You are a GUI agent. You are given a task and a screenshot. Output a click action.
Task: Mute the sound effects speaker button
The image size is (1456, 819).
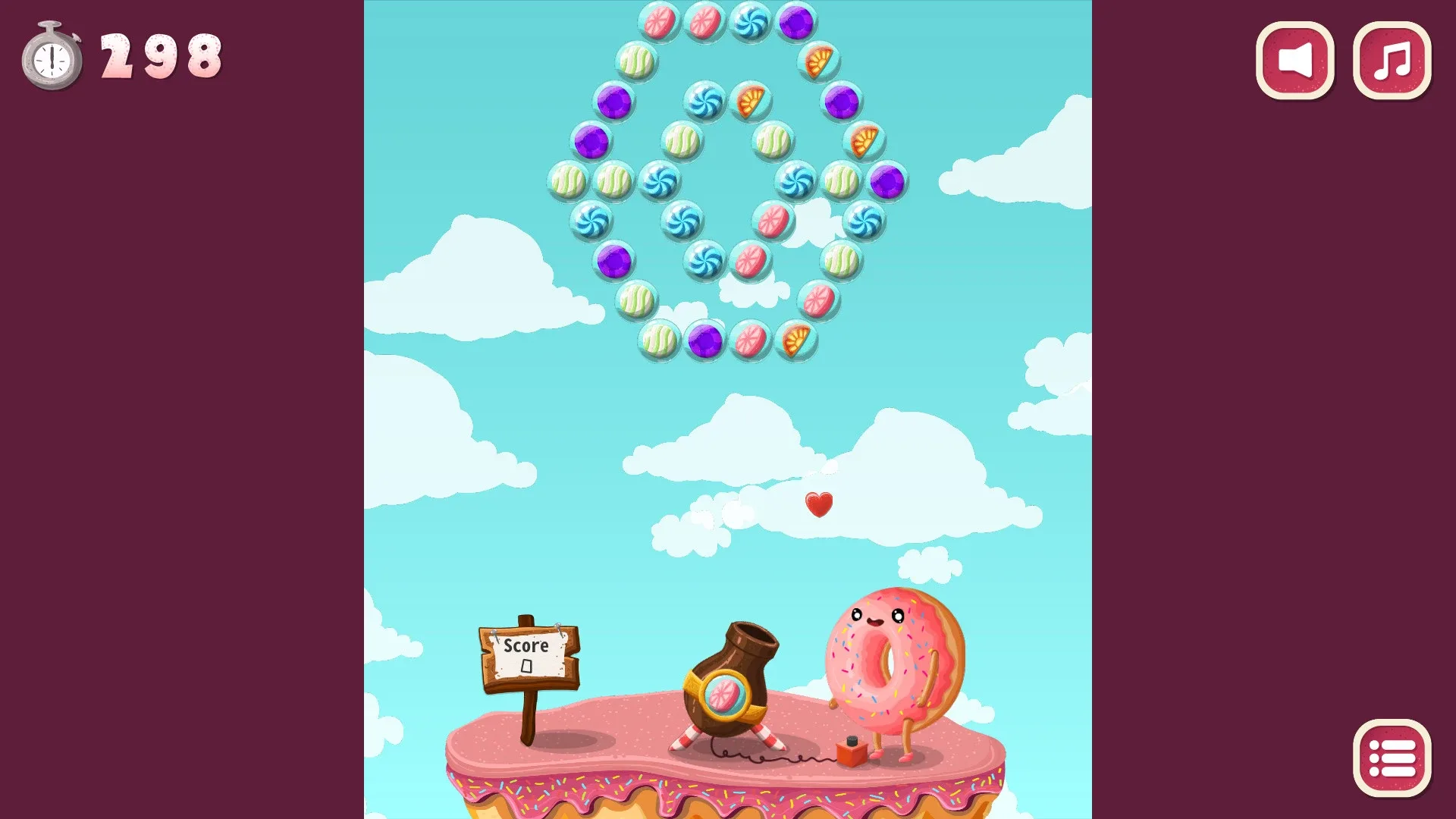[1294, 60]
